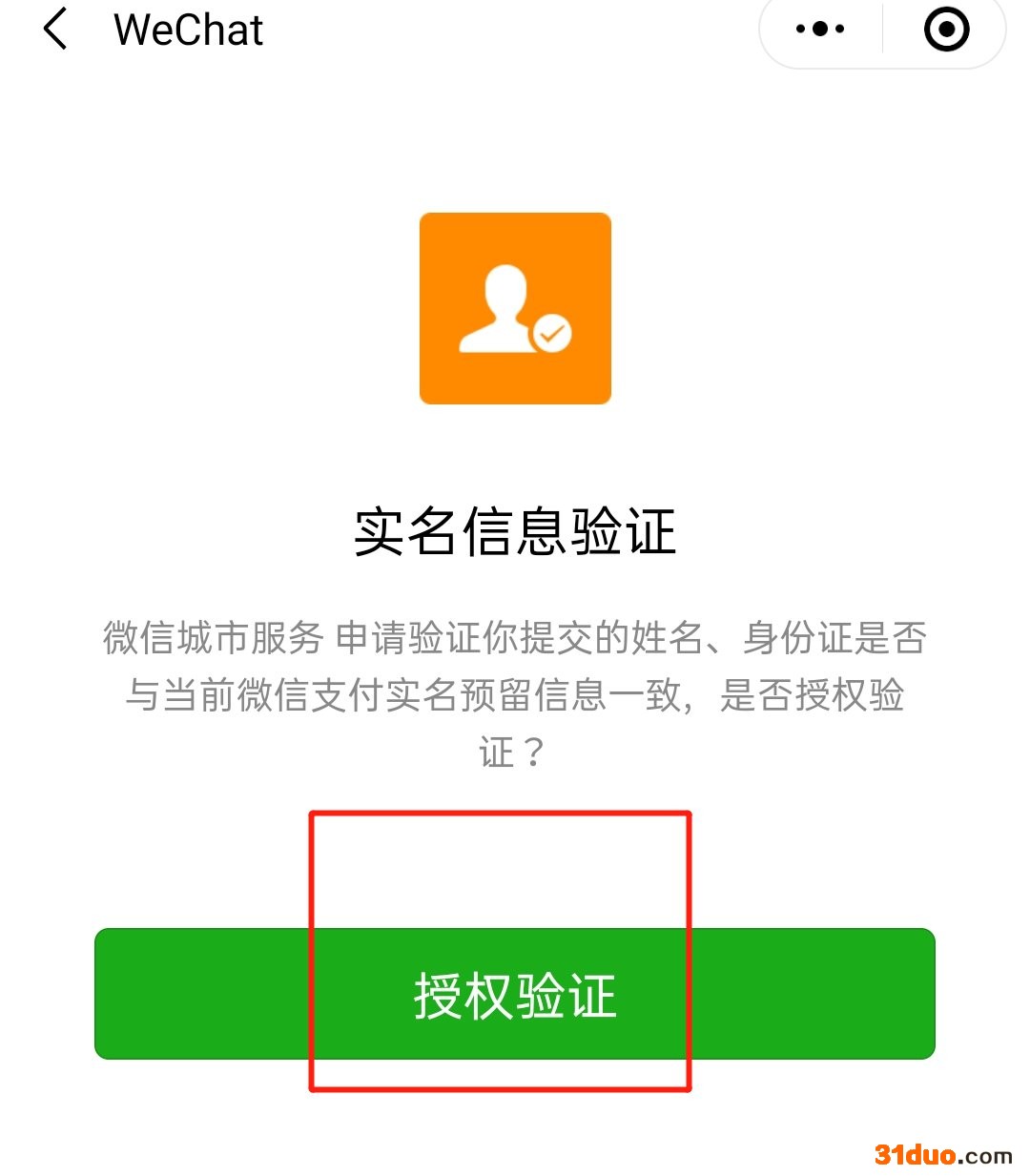
Task: Go back using the arrow beside WeChat
Action: click(55, 30)
